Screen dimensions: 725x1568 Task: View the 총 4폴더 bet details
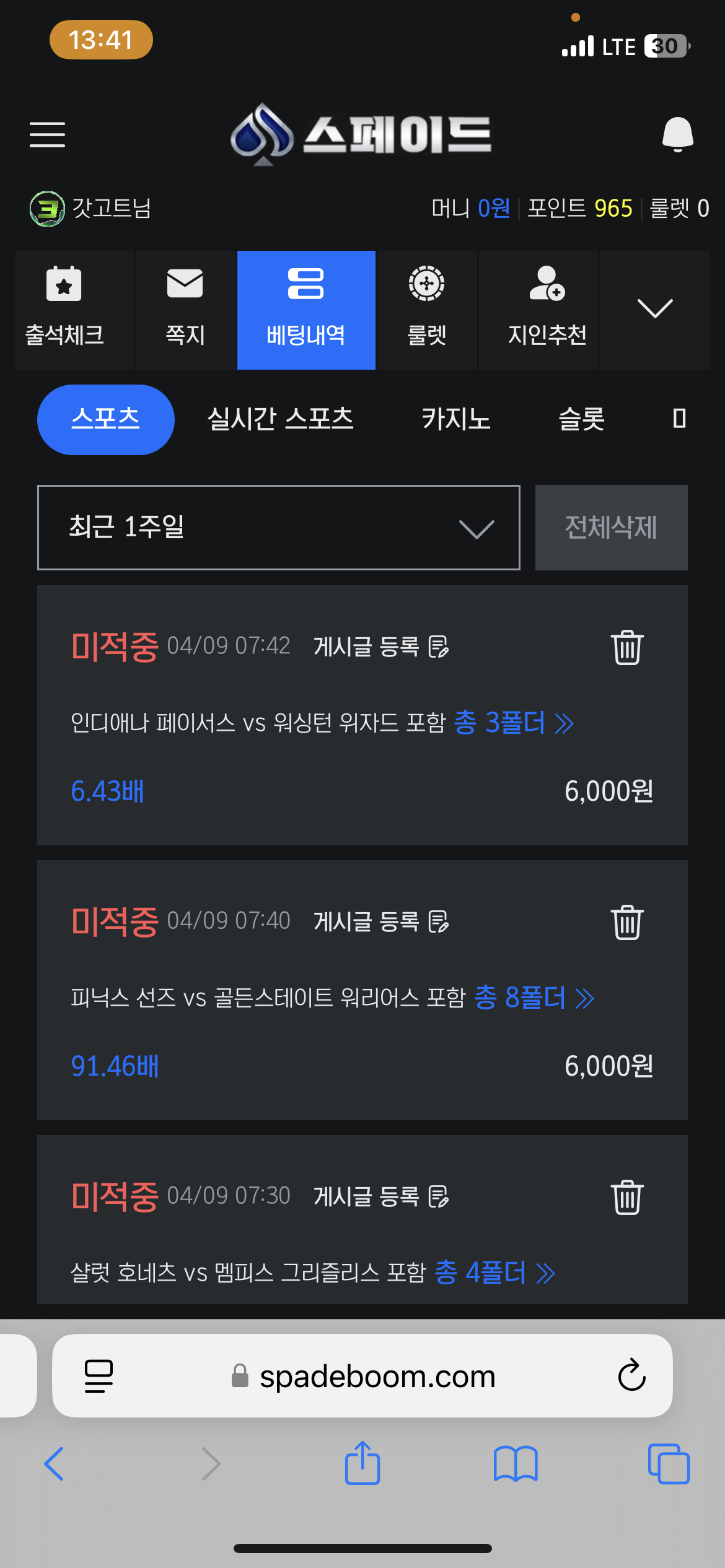click(494, 1273)
